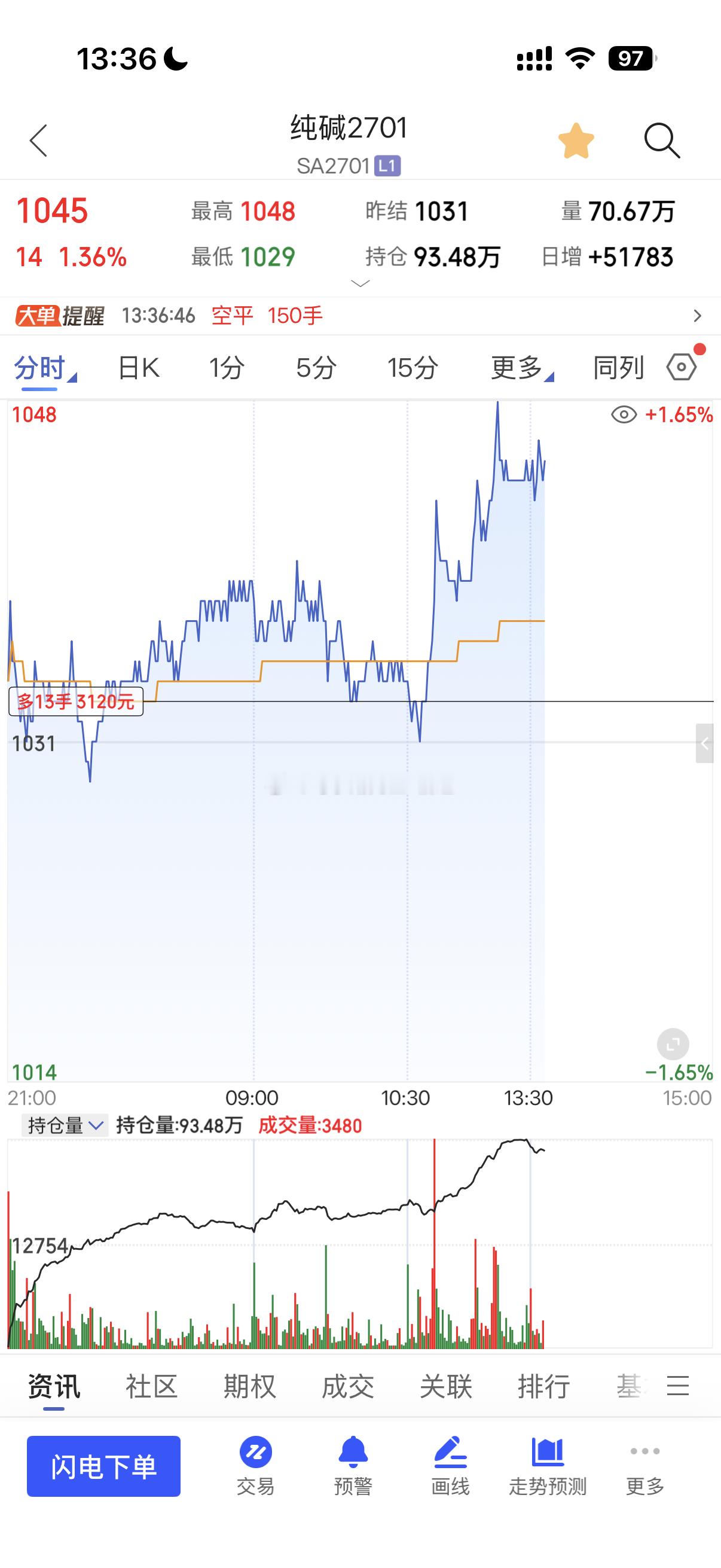
Task: Open the 同列 view
Action: point(619,368)
